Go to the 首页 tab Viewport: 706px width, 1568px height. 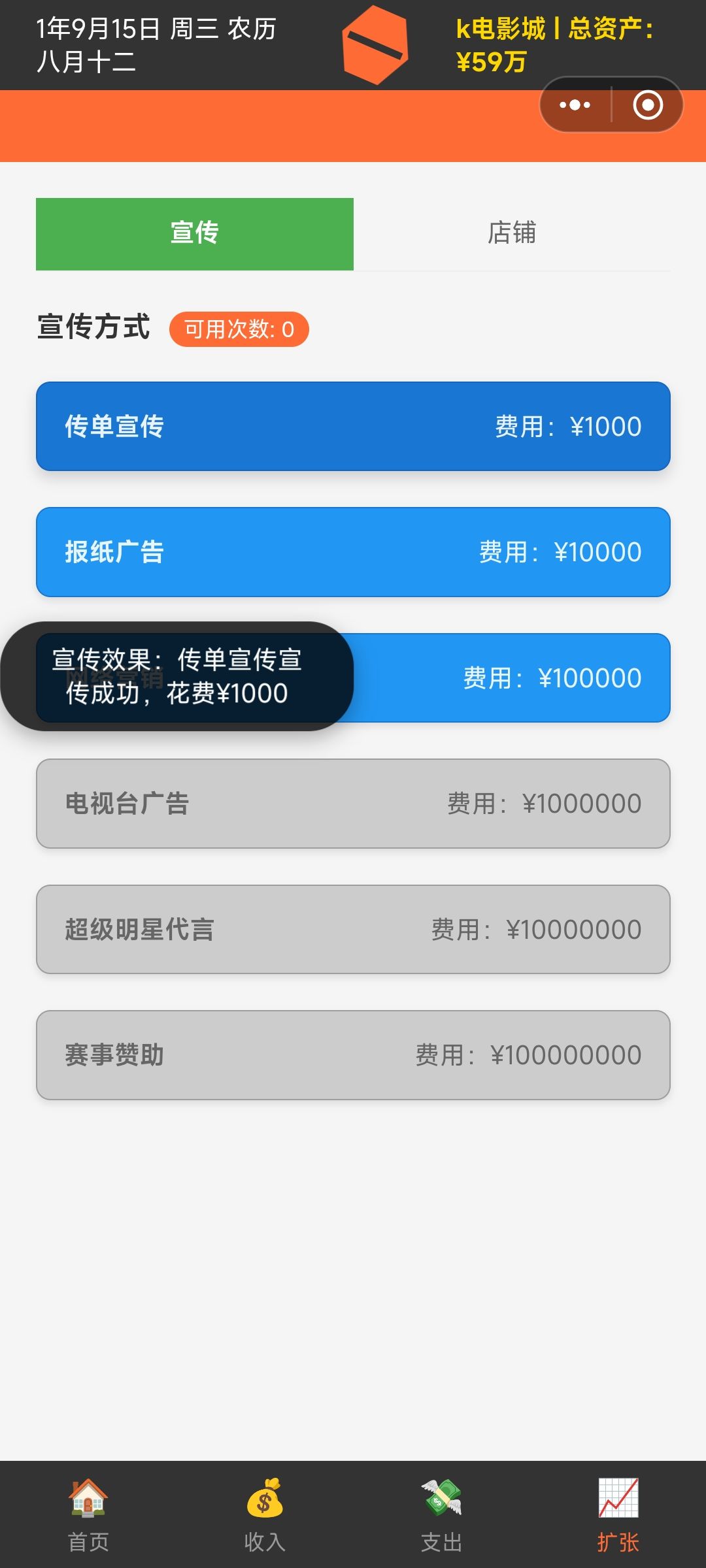(x=88, y=1514)
